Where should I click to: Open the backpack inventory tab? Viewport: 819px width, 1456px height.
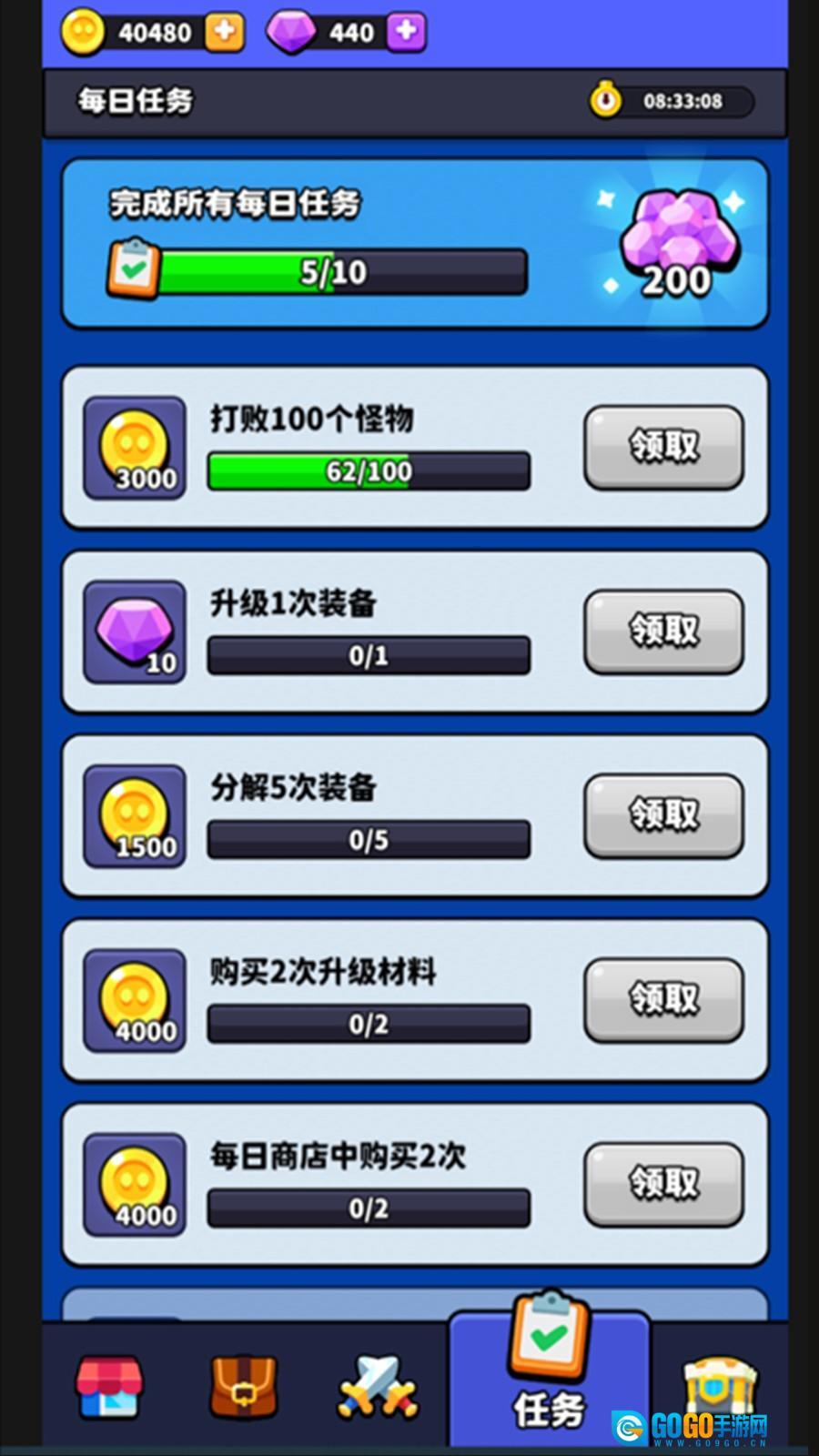tap(243, 1387)
